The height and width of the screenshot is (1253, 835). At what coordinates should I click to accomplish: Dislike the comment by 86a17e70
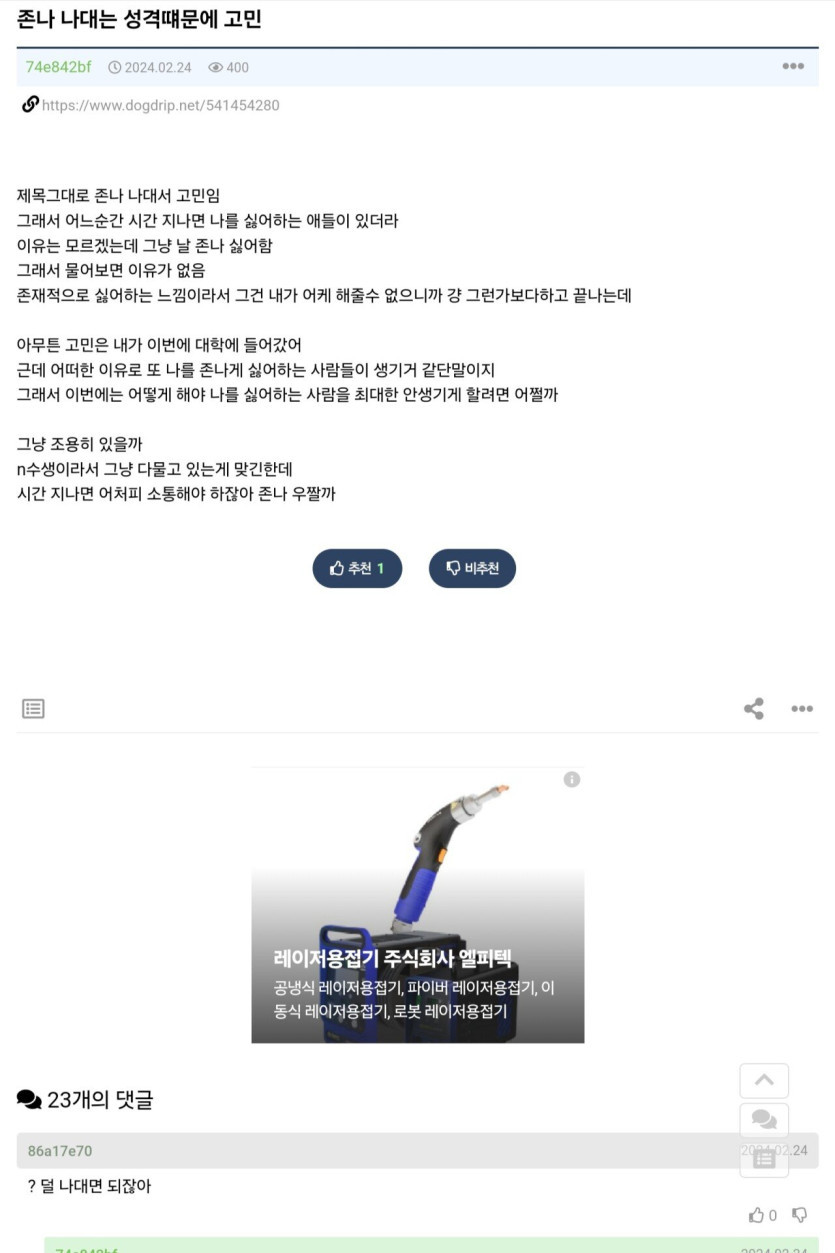tap(799, 1215)
